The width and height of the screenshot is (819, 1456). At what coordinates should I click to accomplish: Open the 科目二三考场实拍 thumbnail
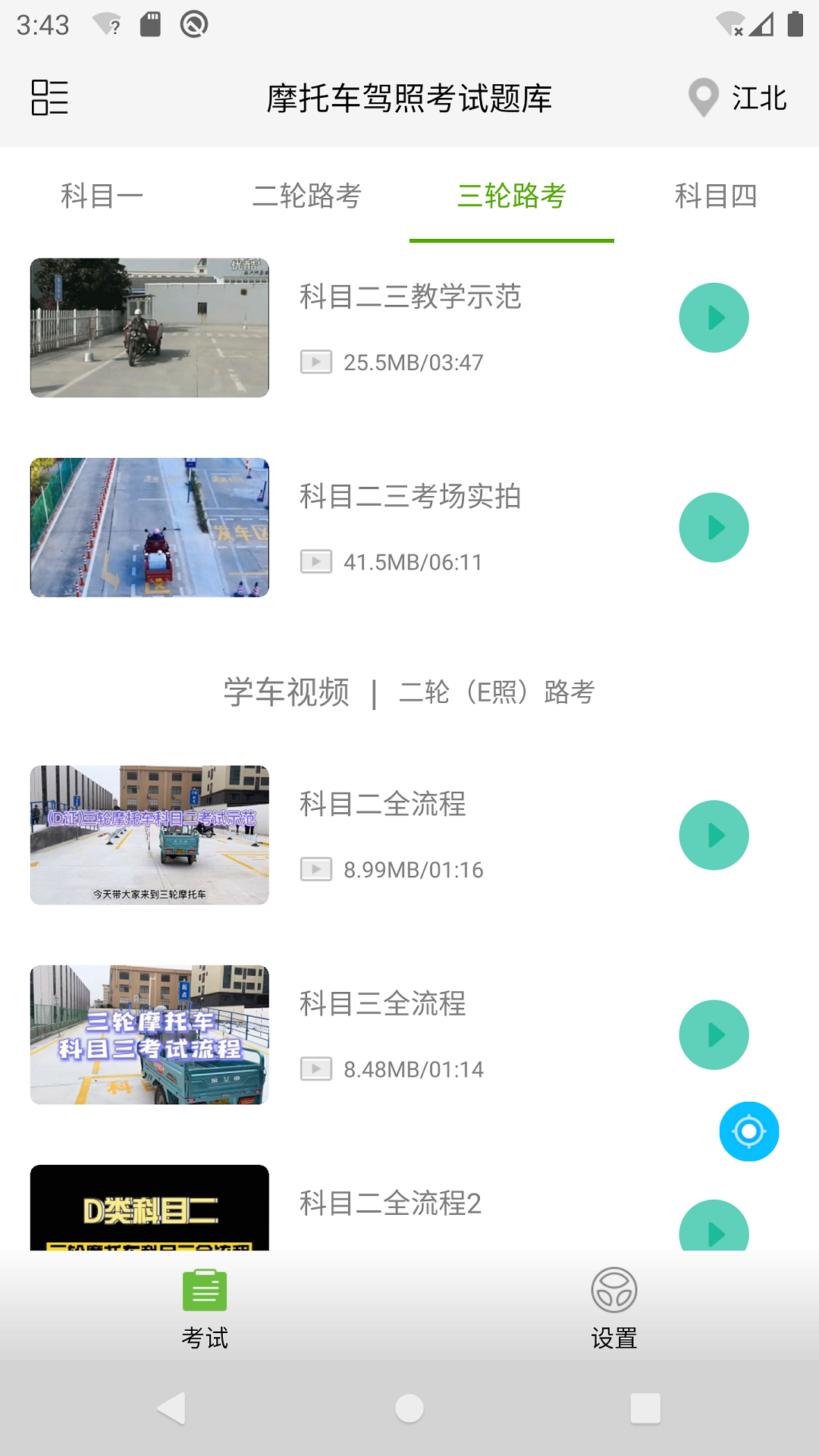tap(149, 528)
